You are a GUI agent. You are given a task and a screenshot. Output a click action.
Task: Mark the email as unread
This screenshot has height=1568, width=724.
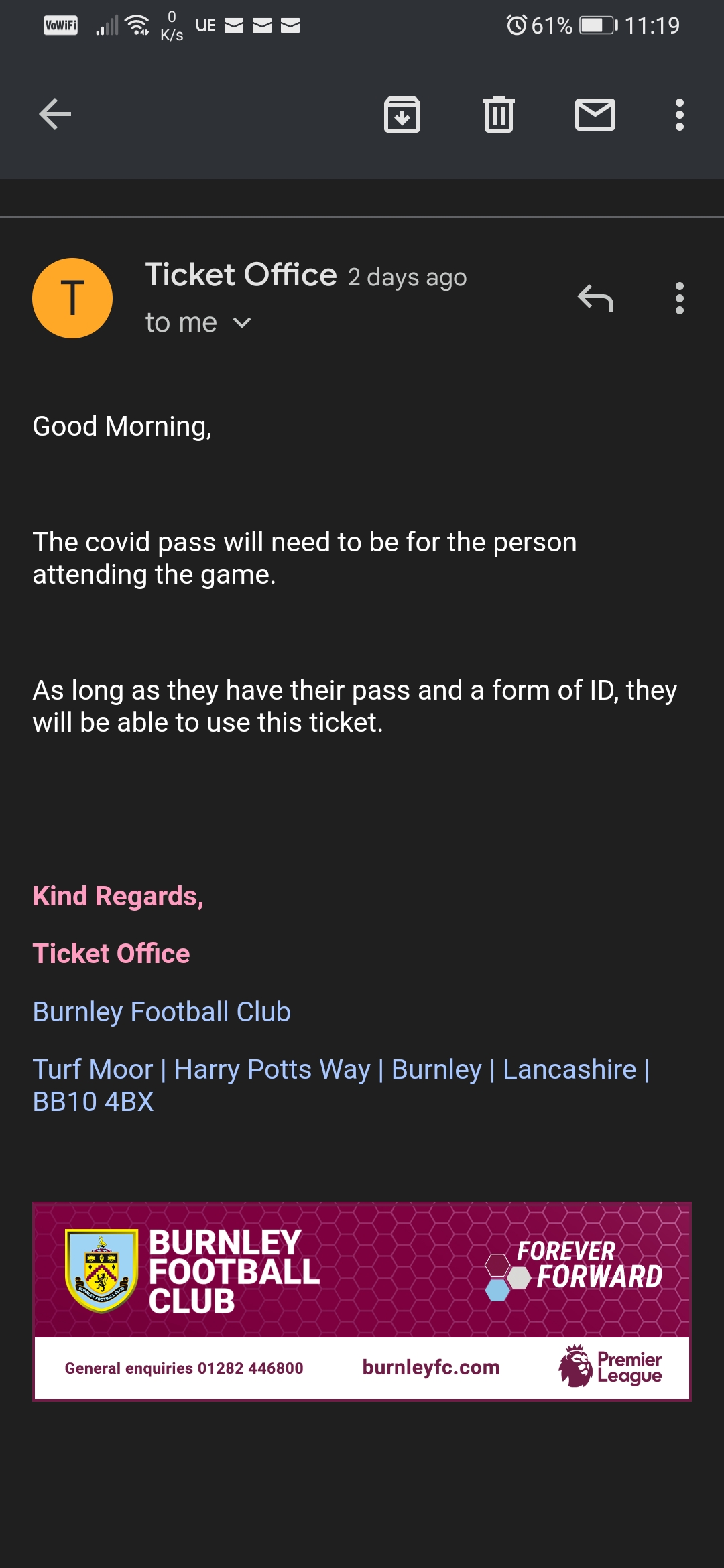click(595, 115)
